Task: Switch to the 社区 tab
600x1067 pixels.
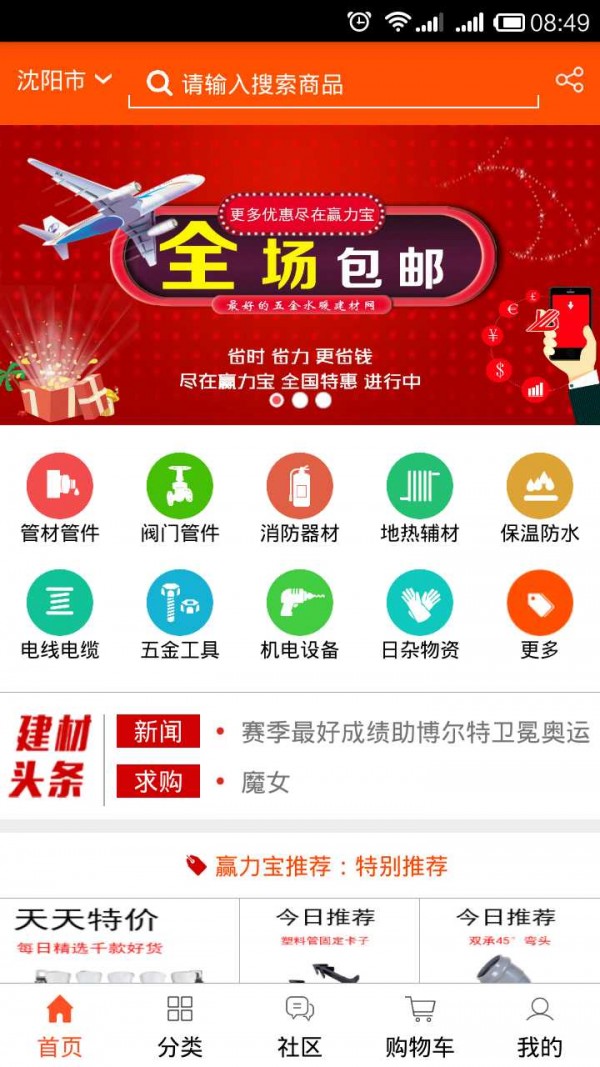Action: click(x=300, y=1026)
